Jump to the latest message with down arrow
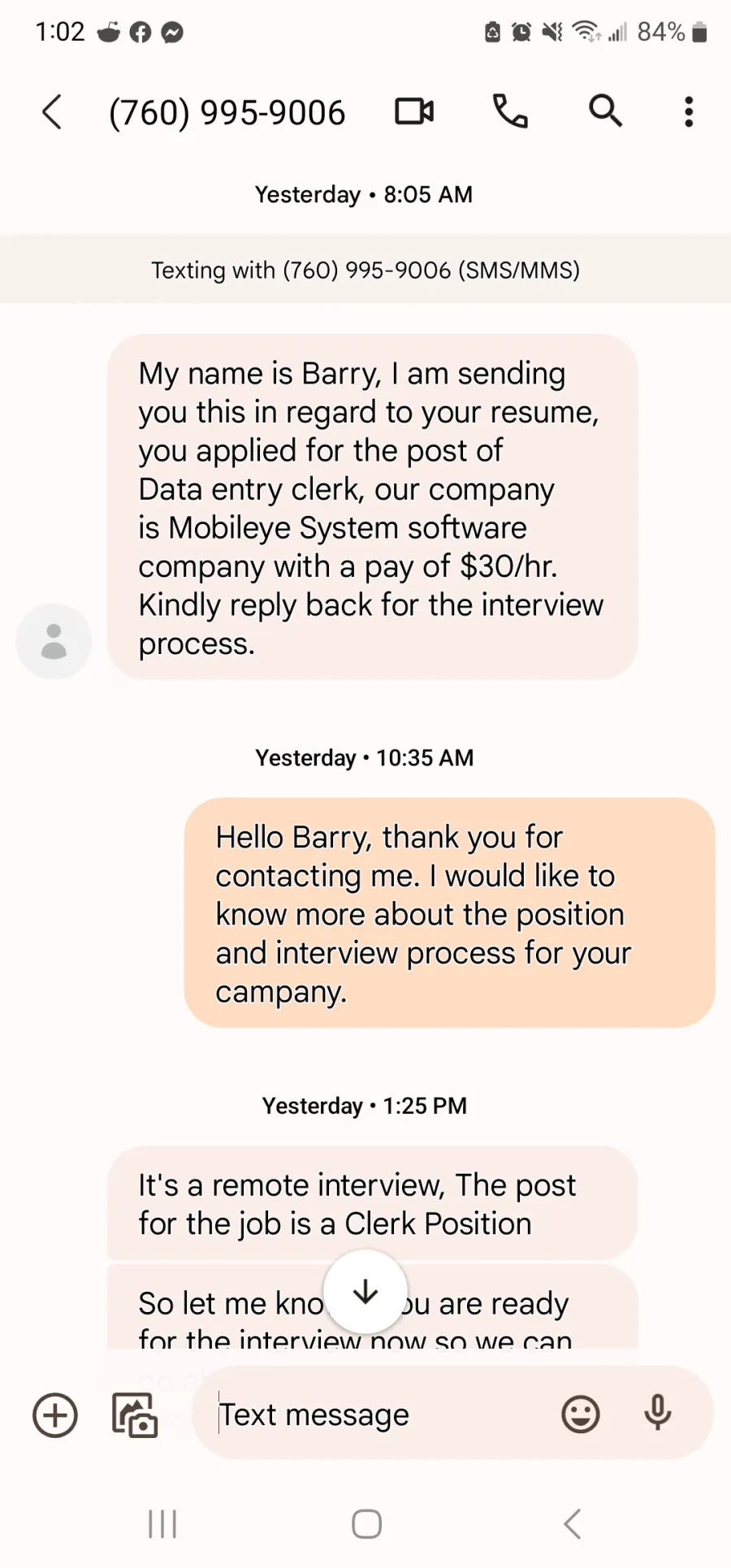731x1568 pixels. [x=365, y=1292]
